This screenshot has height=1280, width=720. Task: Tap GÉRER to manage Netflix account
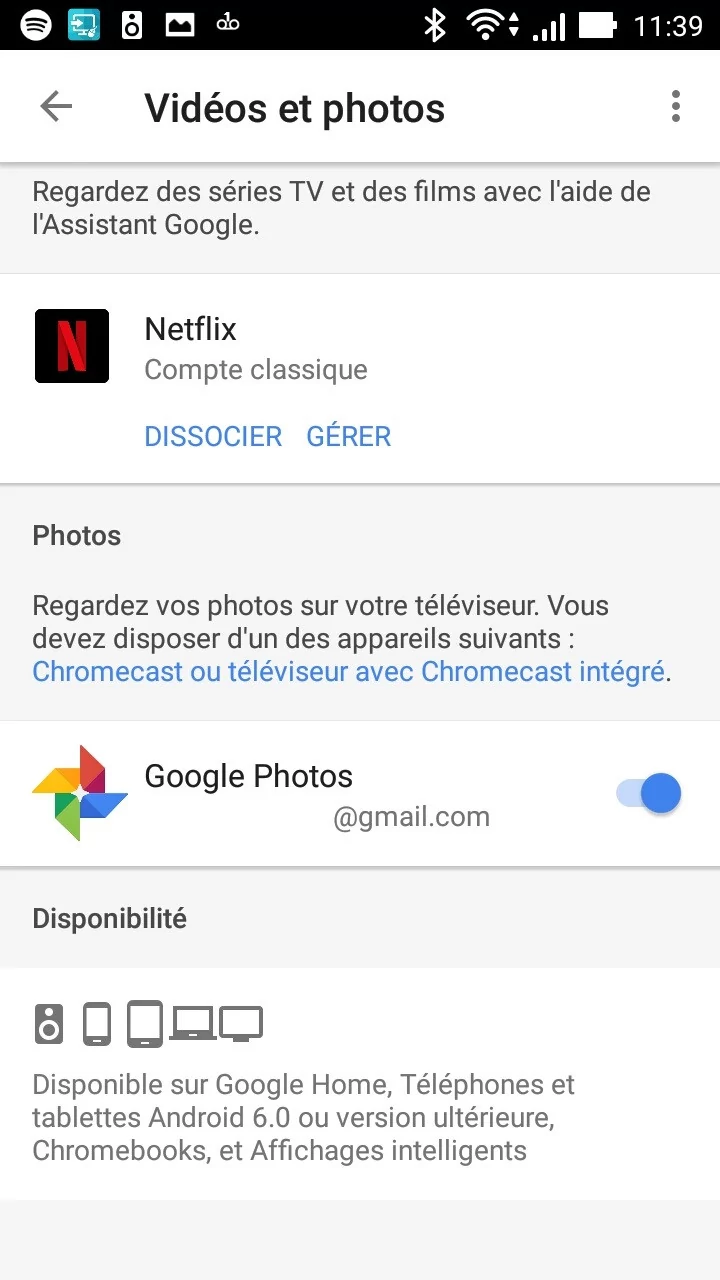coord(349,436)
